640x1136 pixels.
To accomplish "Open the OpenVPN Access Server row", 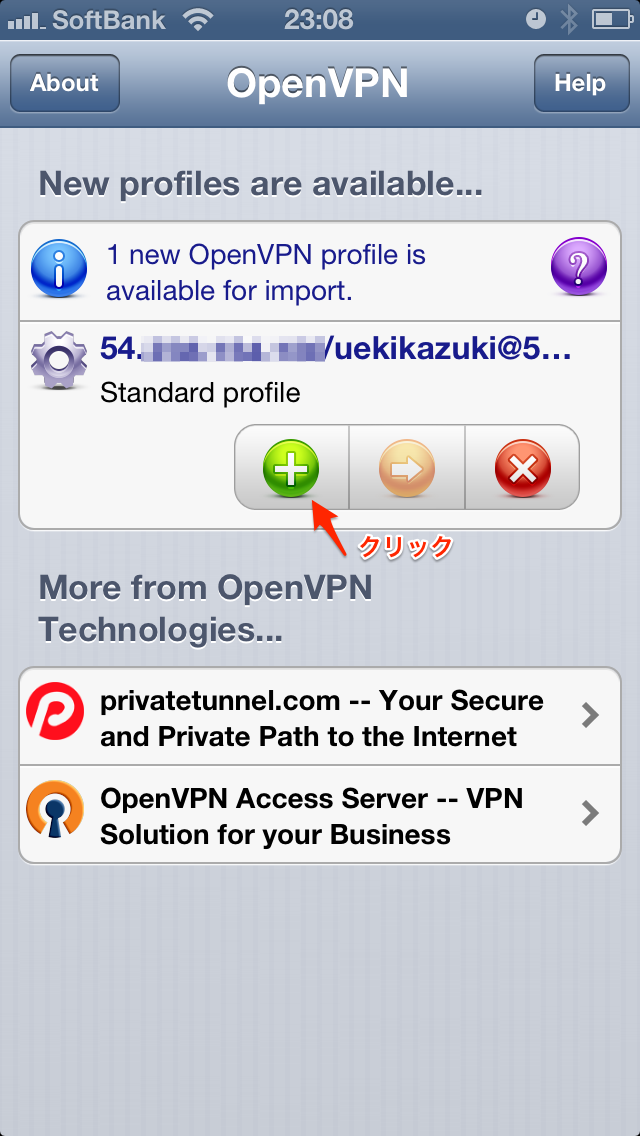I will click(320, 815).
